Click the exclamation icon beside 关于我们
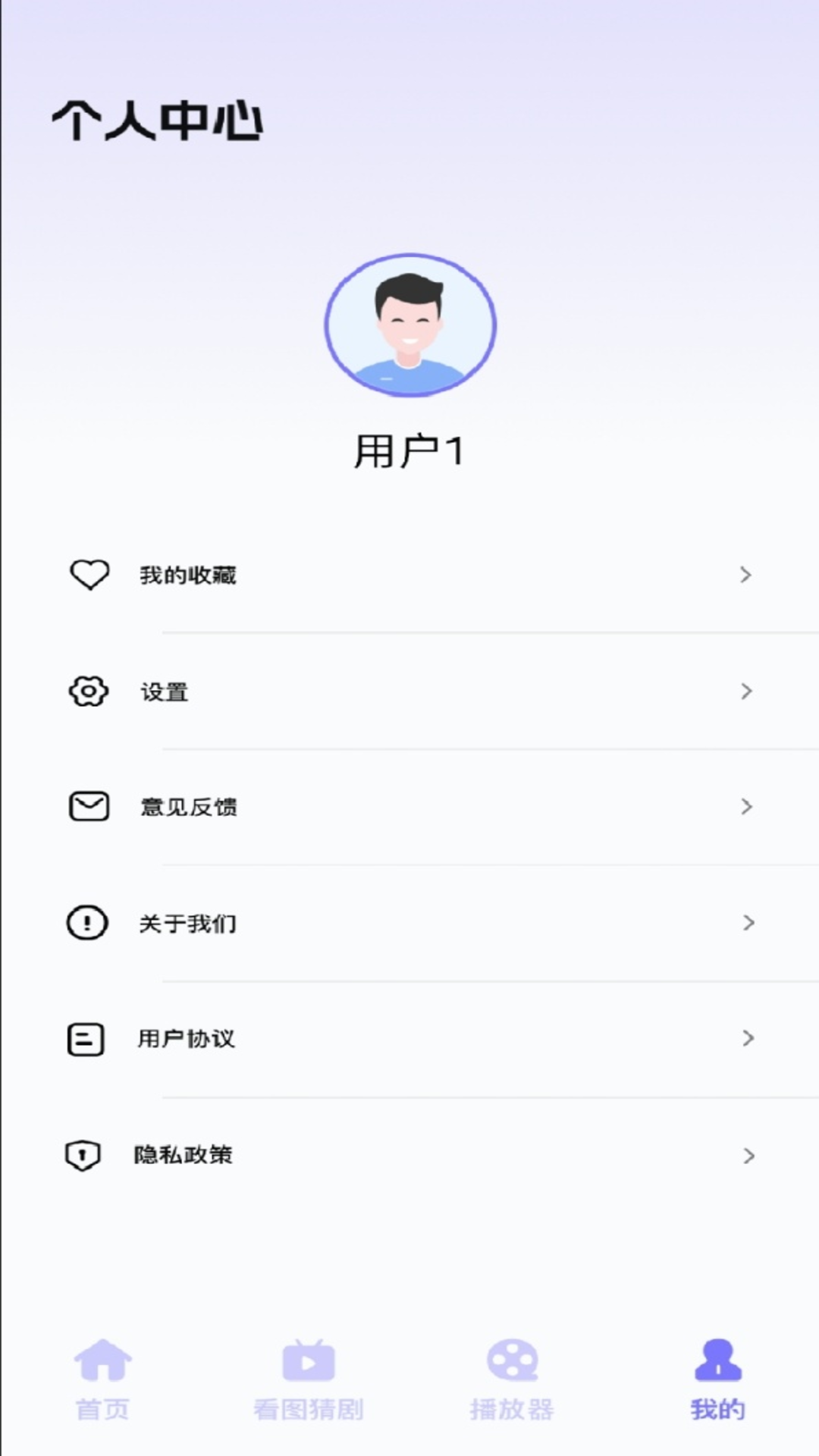Viewport: 819px width, 1456px height. [x=86, y=923]
